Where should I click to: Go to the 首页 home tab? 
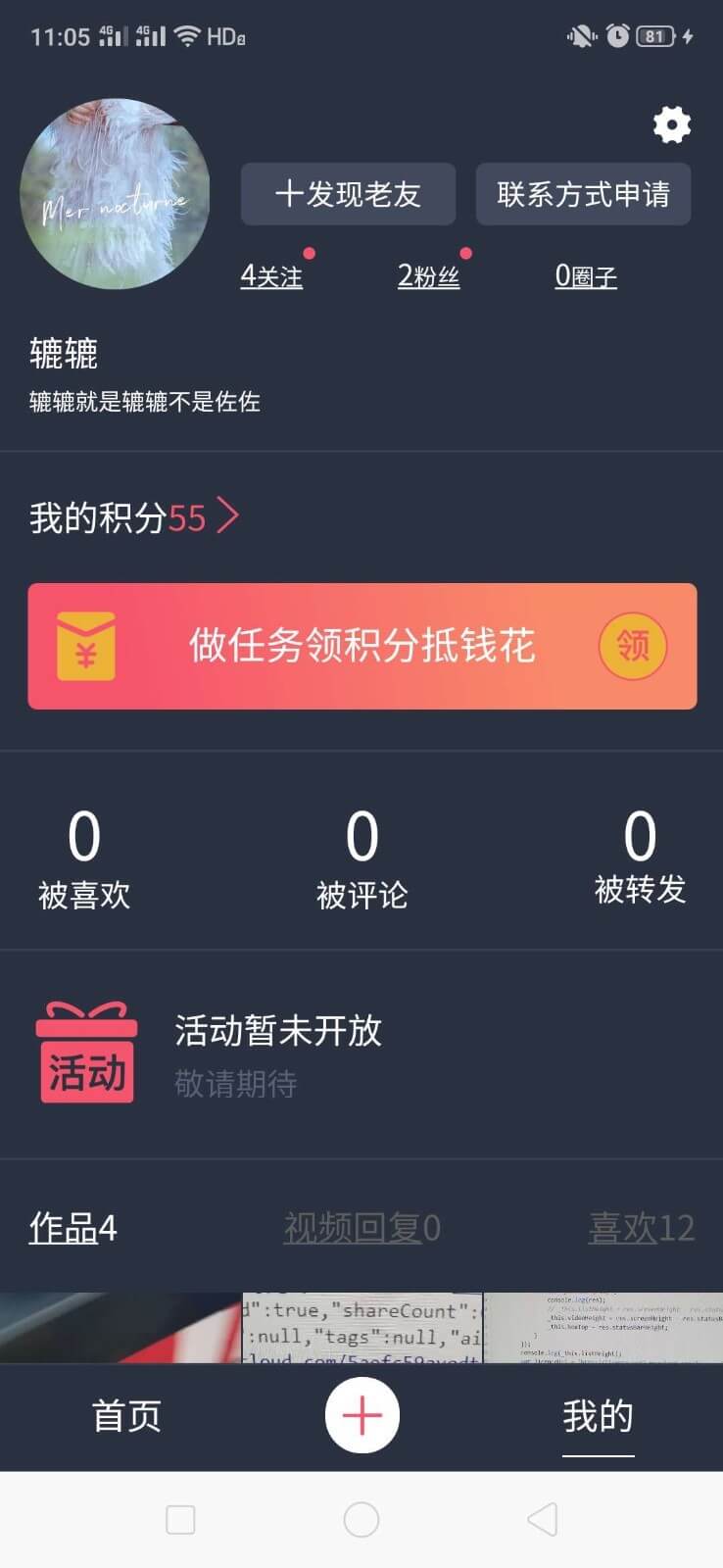[x=126, y=1416]
